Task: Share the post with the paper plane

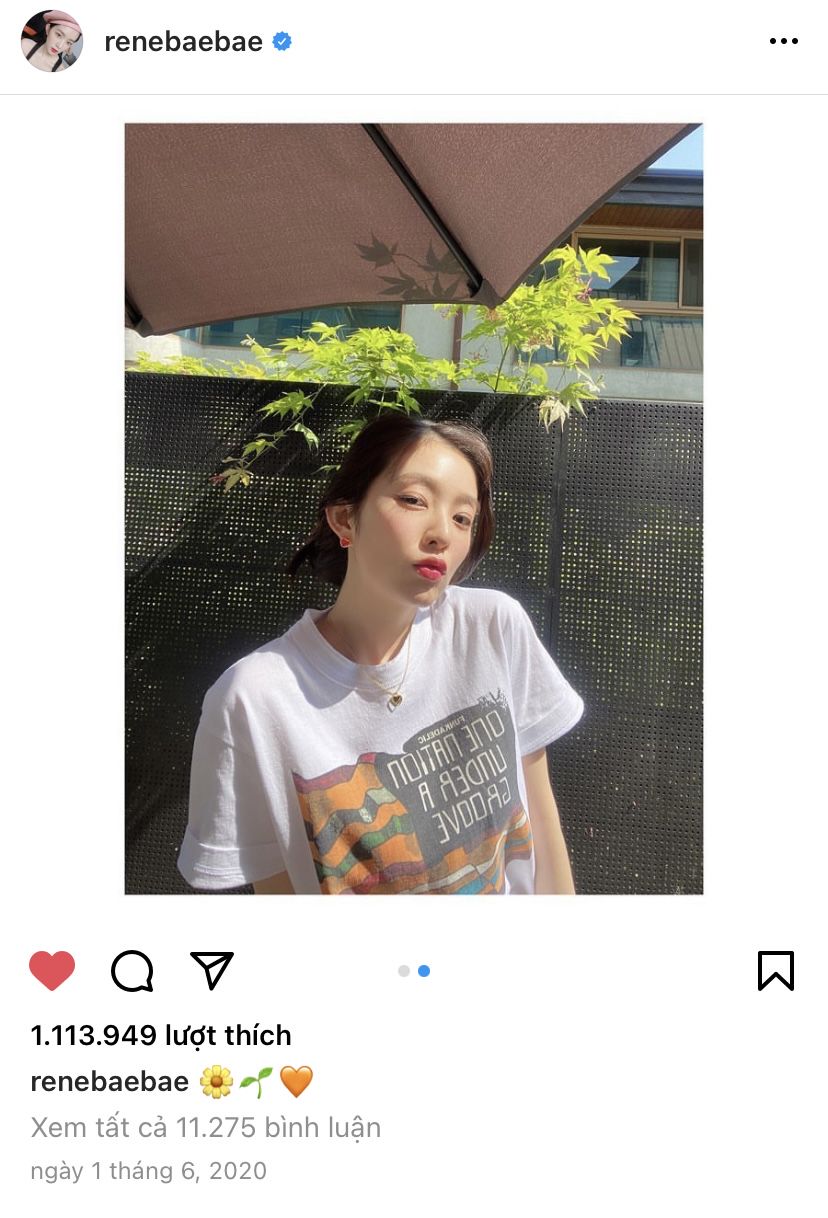Action: [212, 970]
